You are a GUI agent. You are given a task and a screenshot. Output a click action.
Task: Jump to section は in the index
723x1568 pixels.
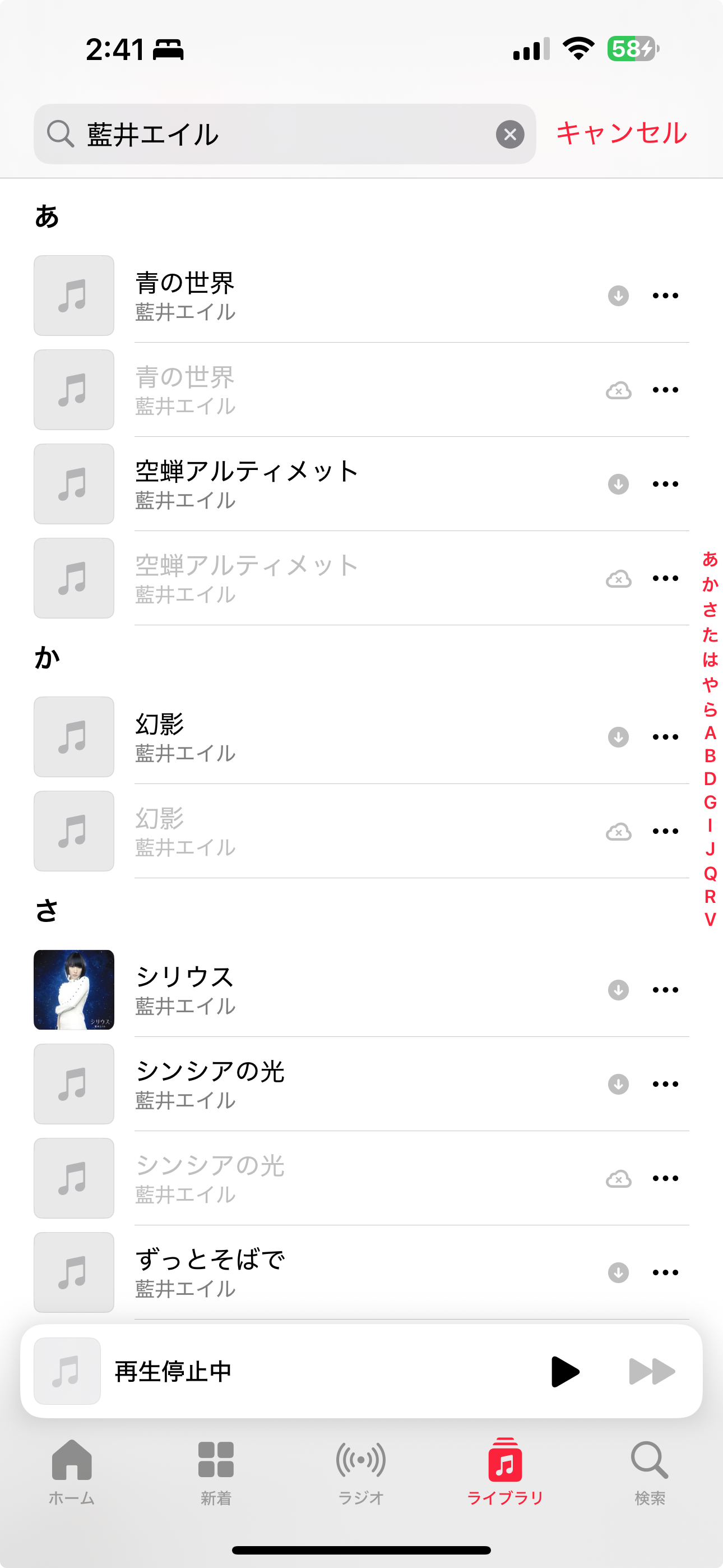point(710,659)
